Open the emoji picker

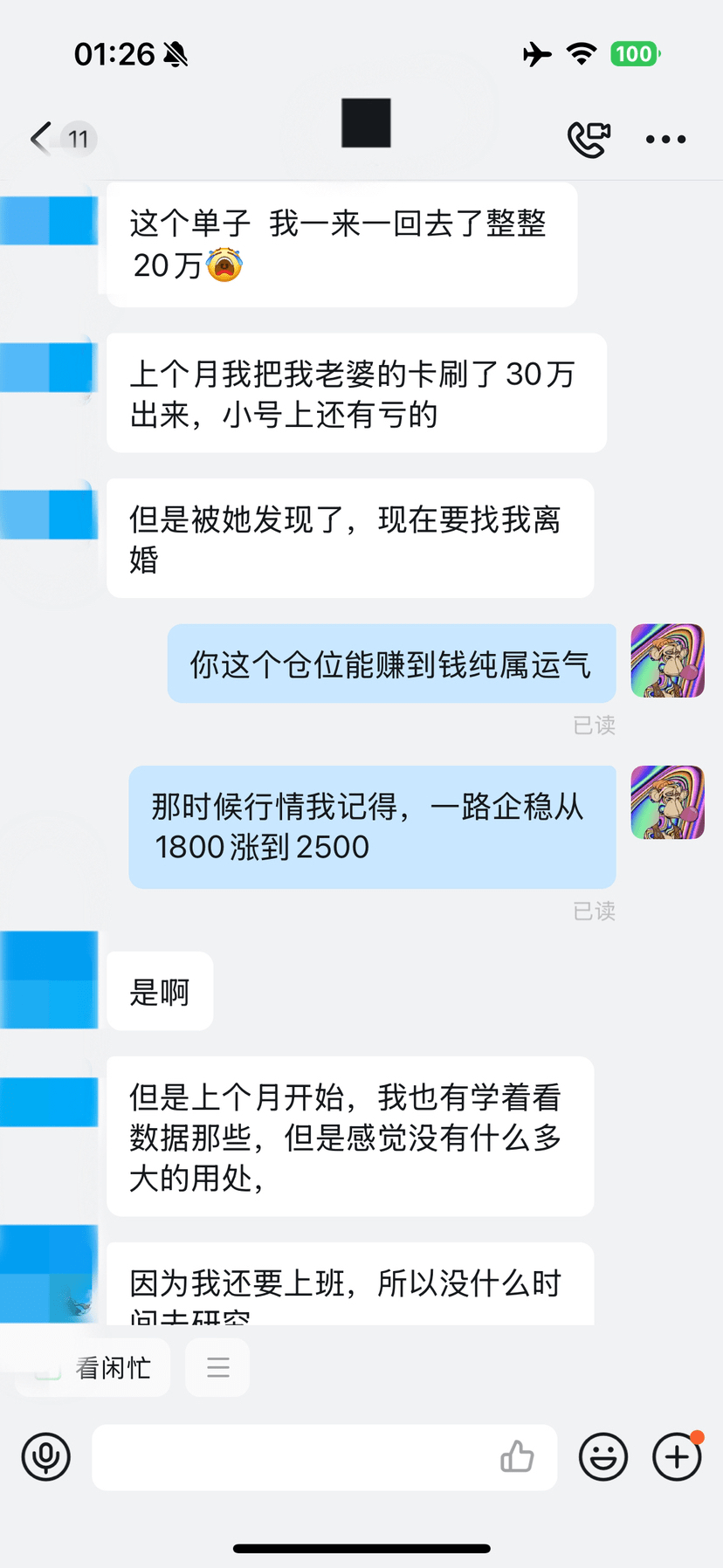pyautogui.click(x=603, y=1456)
